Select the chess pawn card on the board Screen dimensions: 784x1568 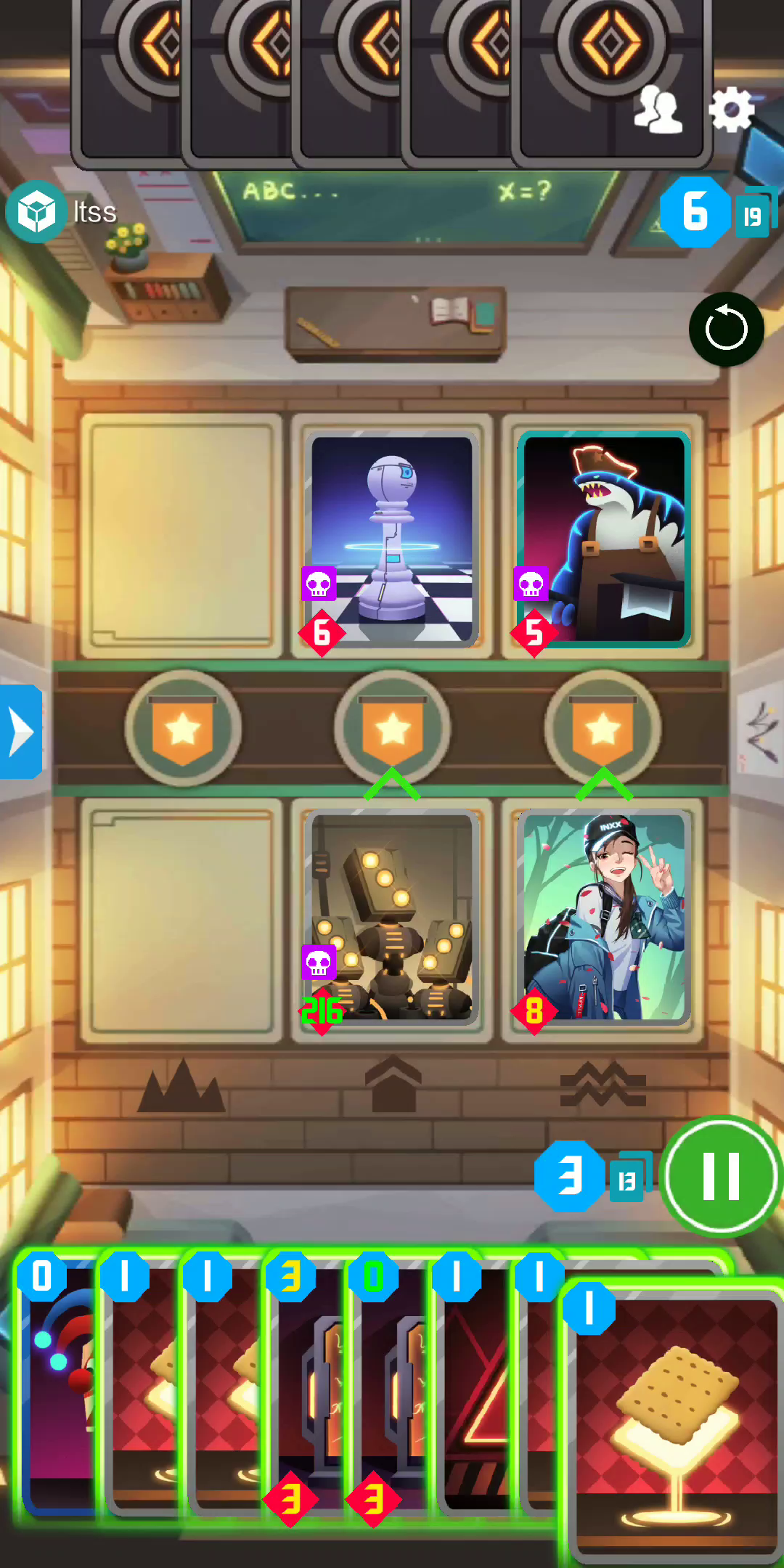point(392,538)
